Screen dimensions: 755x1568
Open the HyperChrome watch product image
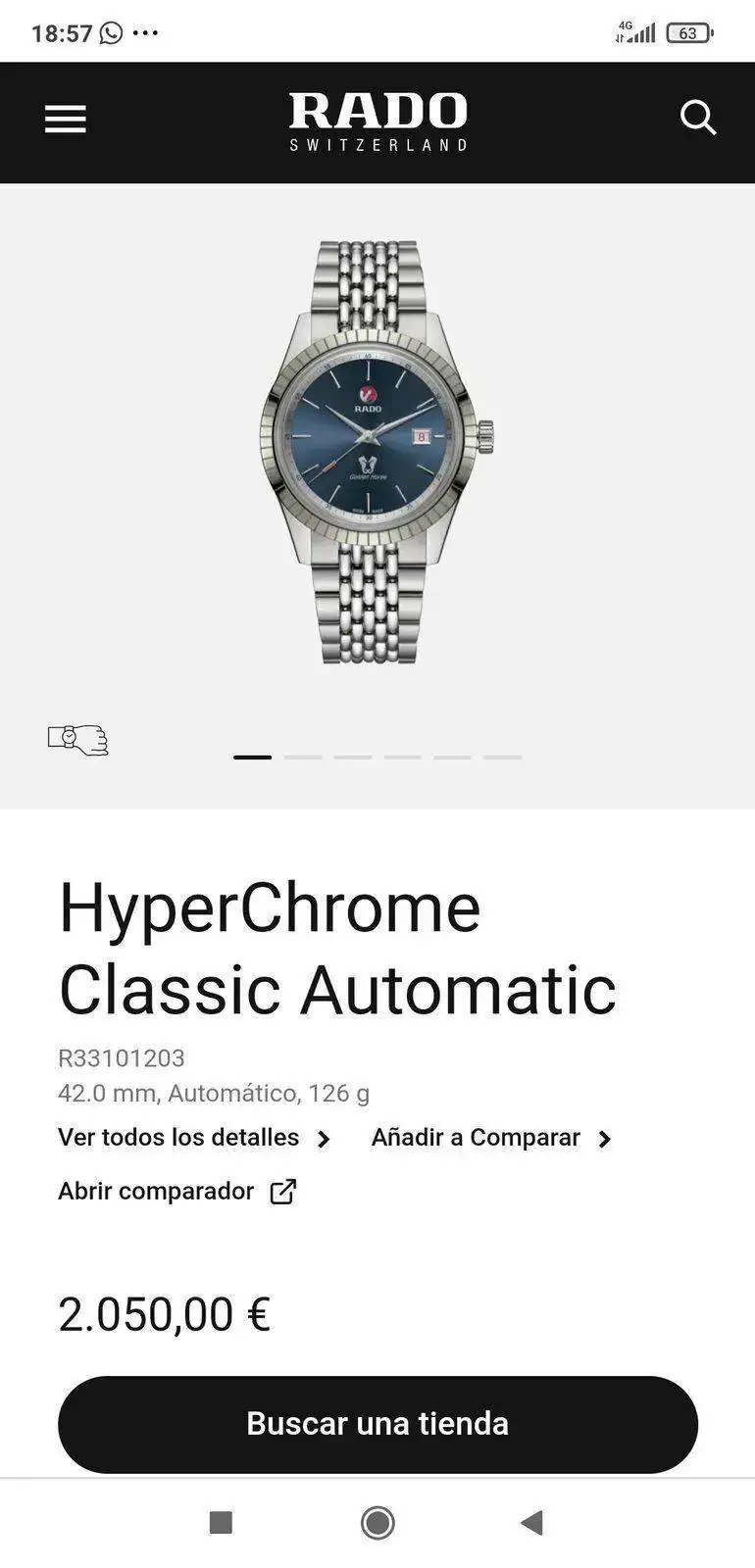point(377,453)
